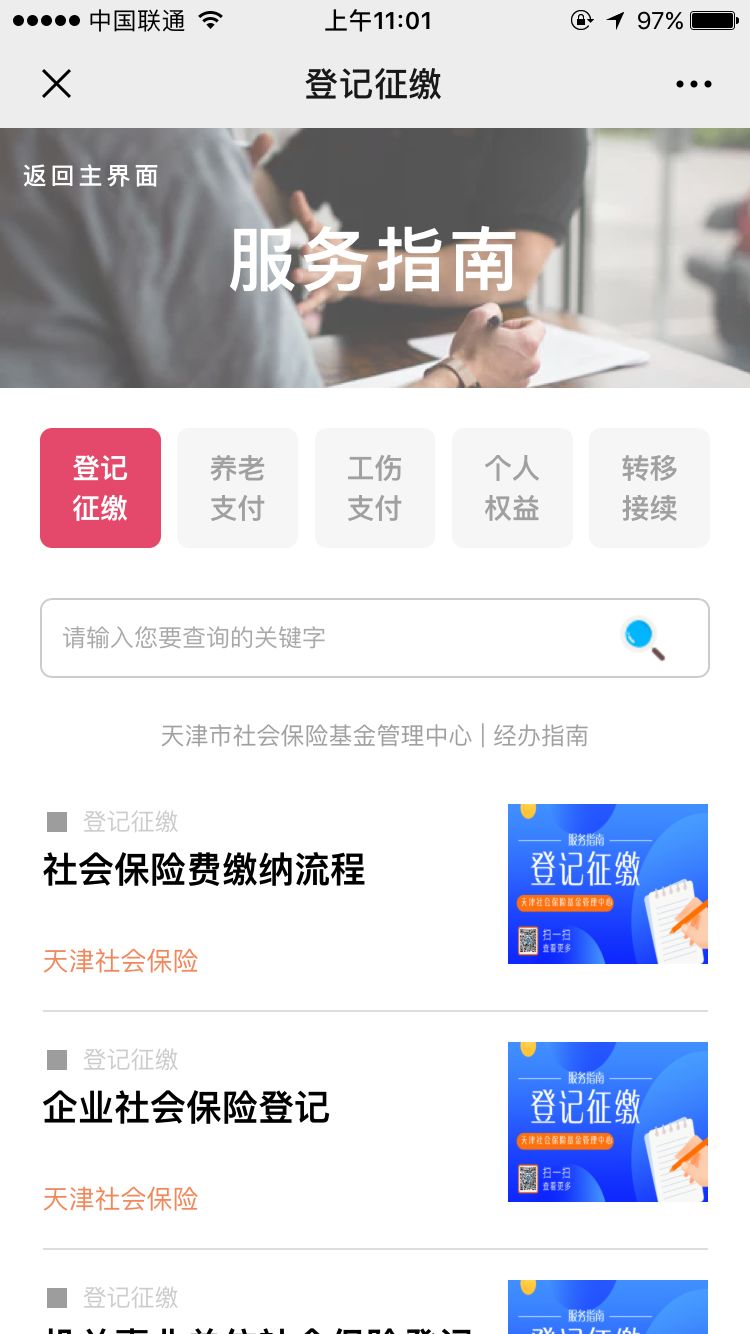Close the 登记征缴 page

(56, 84)
